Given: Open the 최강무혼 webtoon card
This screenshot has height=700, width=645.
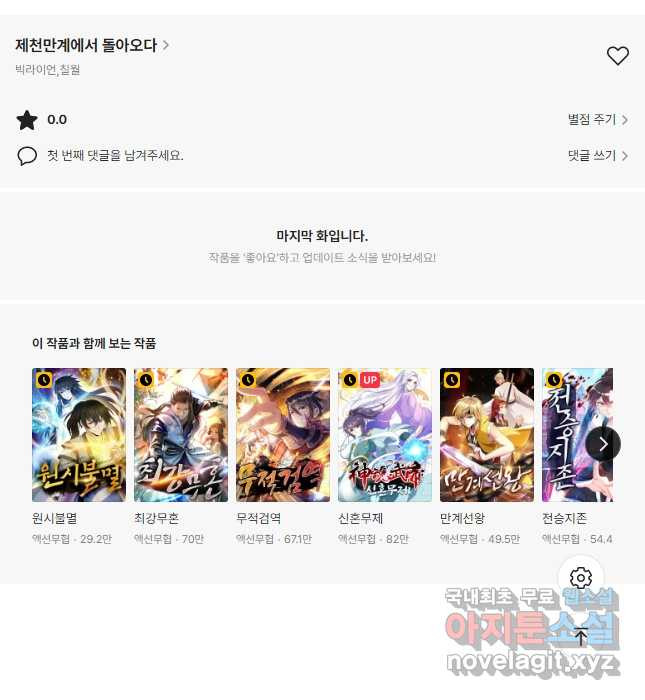Looking at the screenshot, I should pos(181,436).
